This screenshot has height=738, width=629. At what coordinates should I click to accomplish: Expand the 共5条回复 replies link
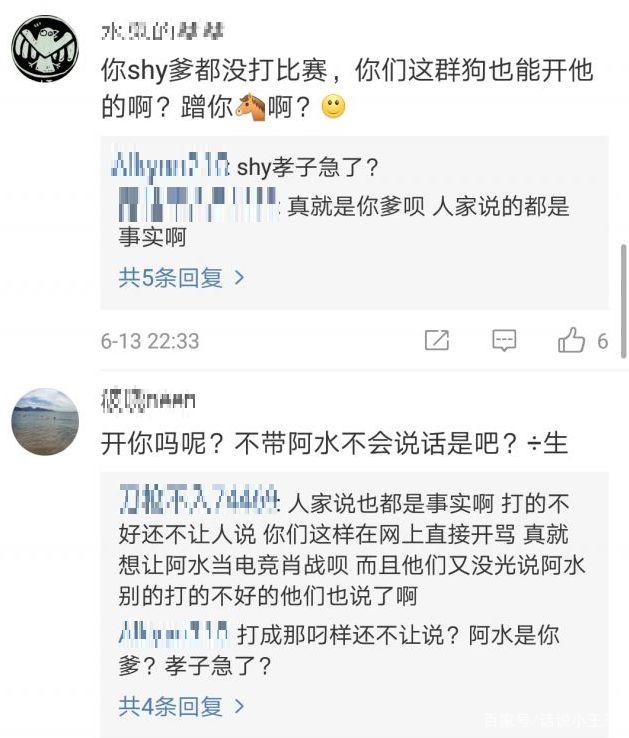(181, 278)
